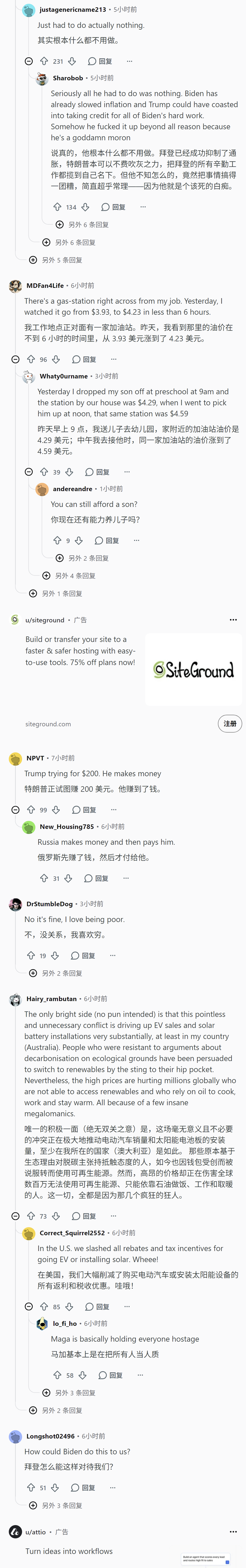Downvote Hairy_rambutan's comment
246x1568 pixels.
[x=56, y=1216]
